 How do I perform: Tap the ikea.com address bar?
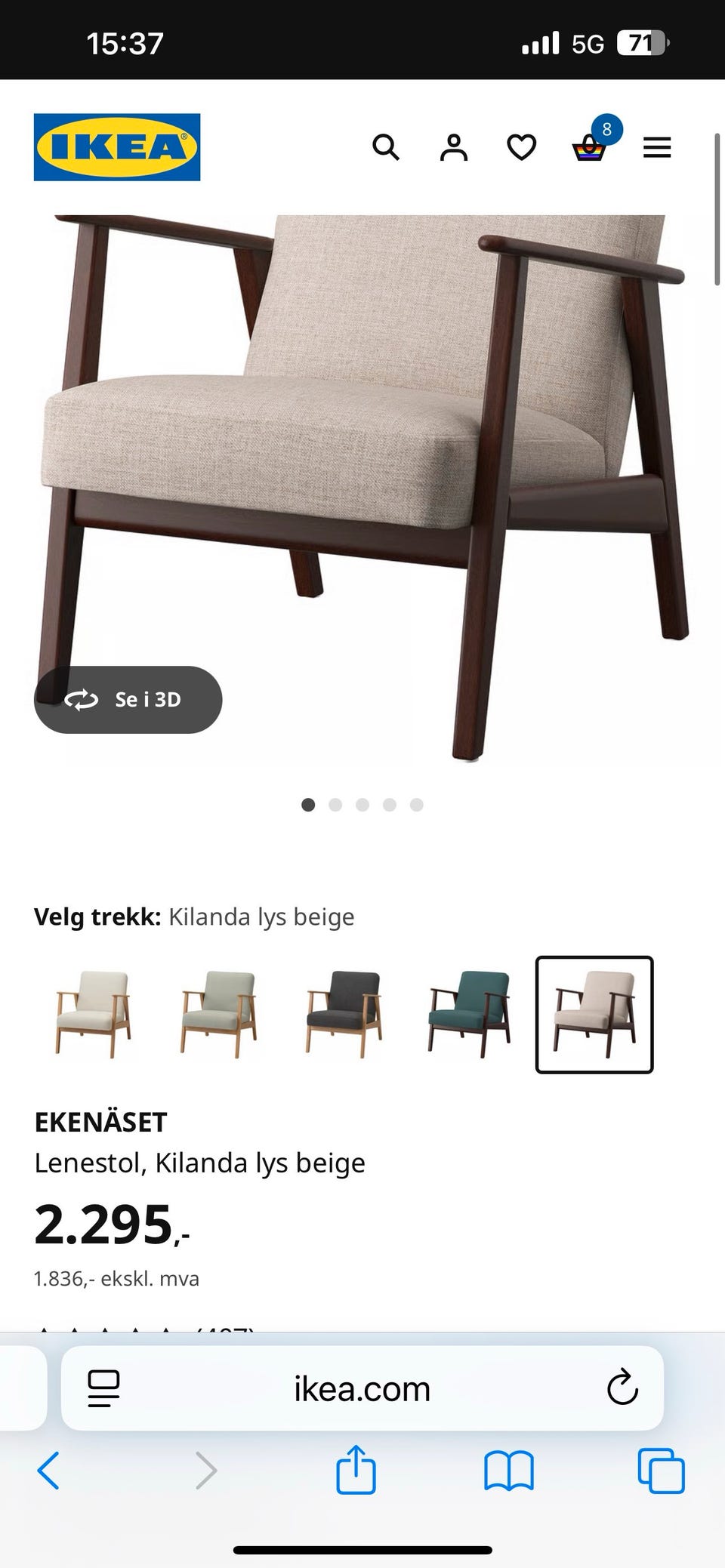point(362,1388)
